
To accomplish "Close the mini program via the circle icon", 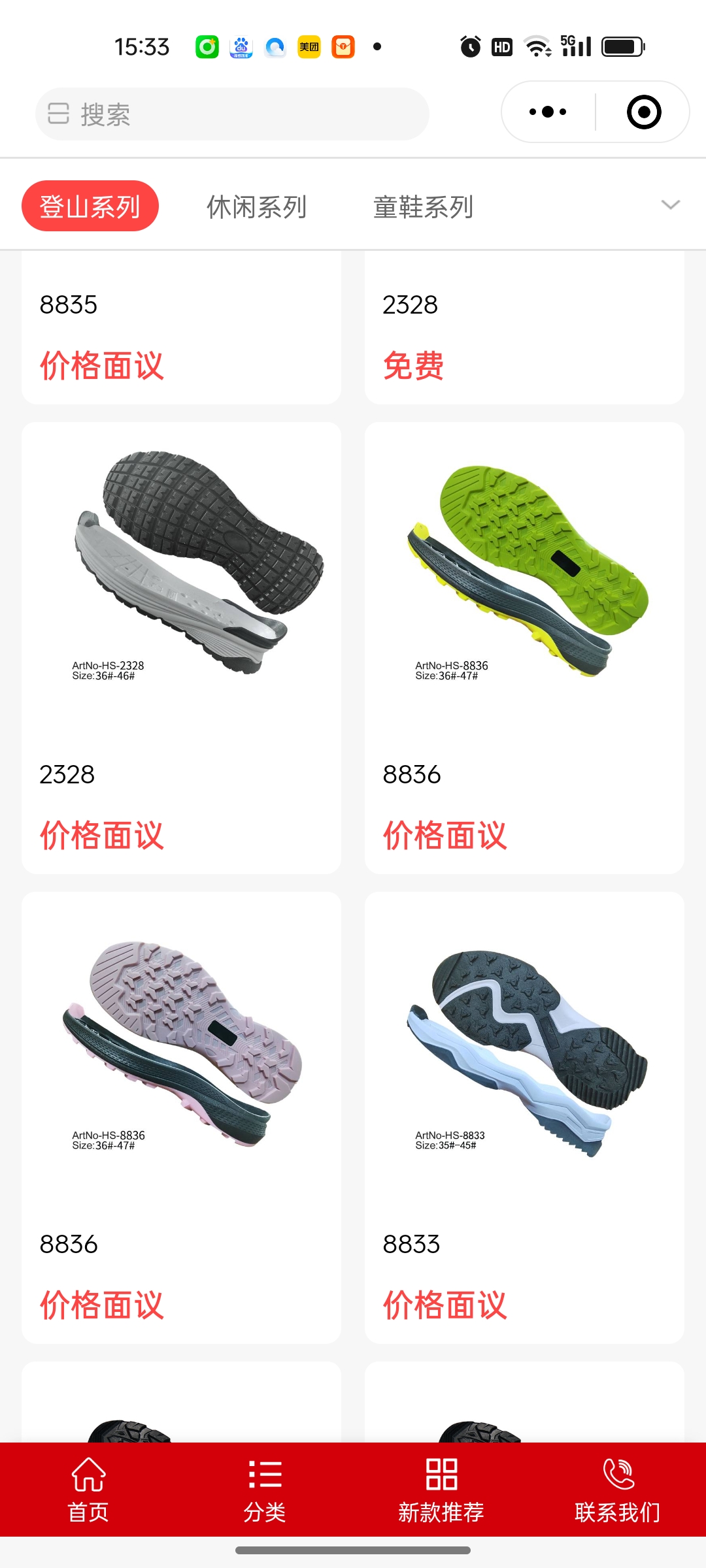I will pos(643,112).
